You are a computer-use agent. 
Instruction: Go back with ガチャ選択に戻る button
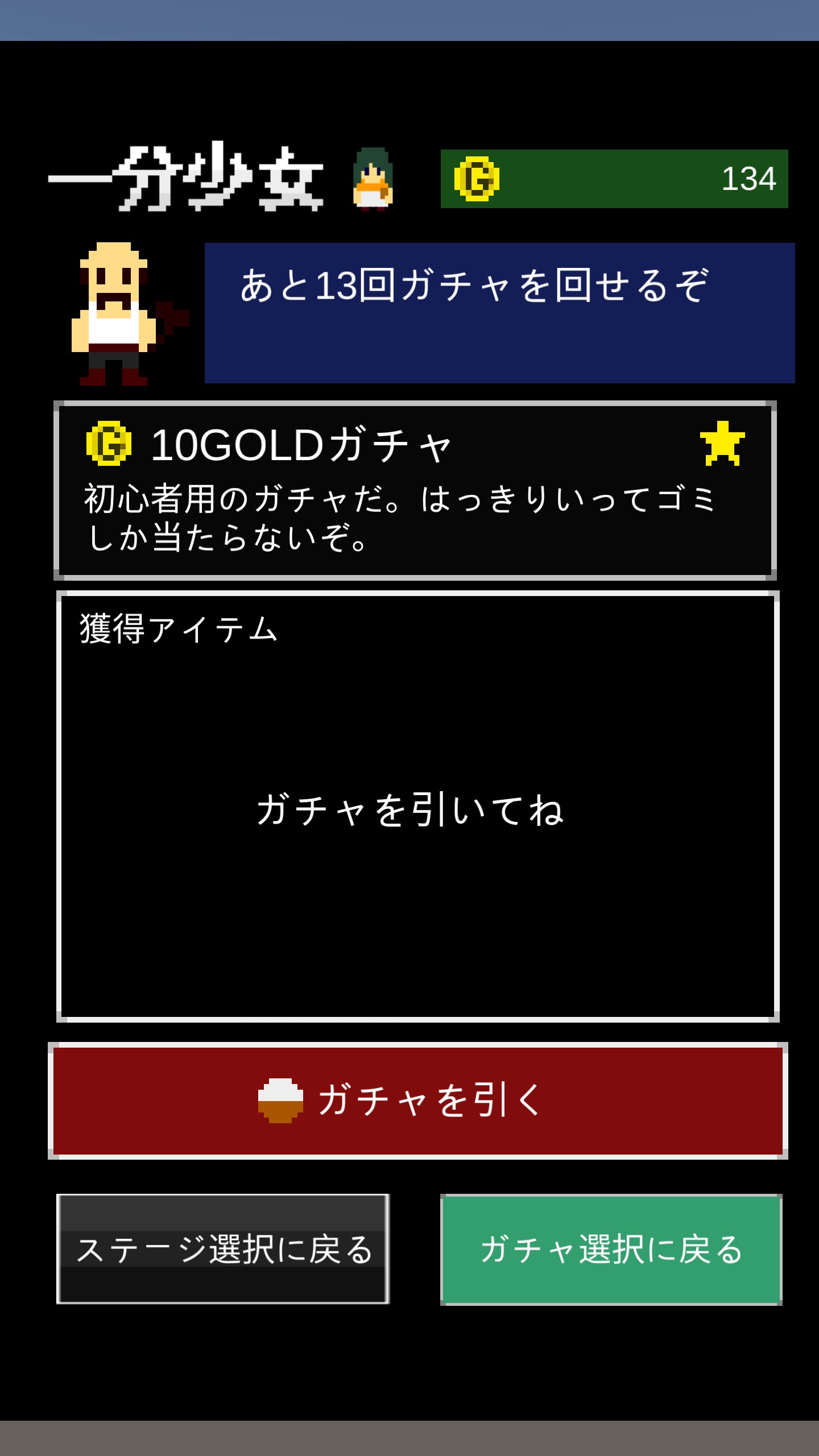coord(611,1250)
